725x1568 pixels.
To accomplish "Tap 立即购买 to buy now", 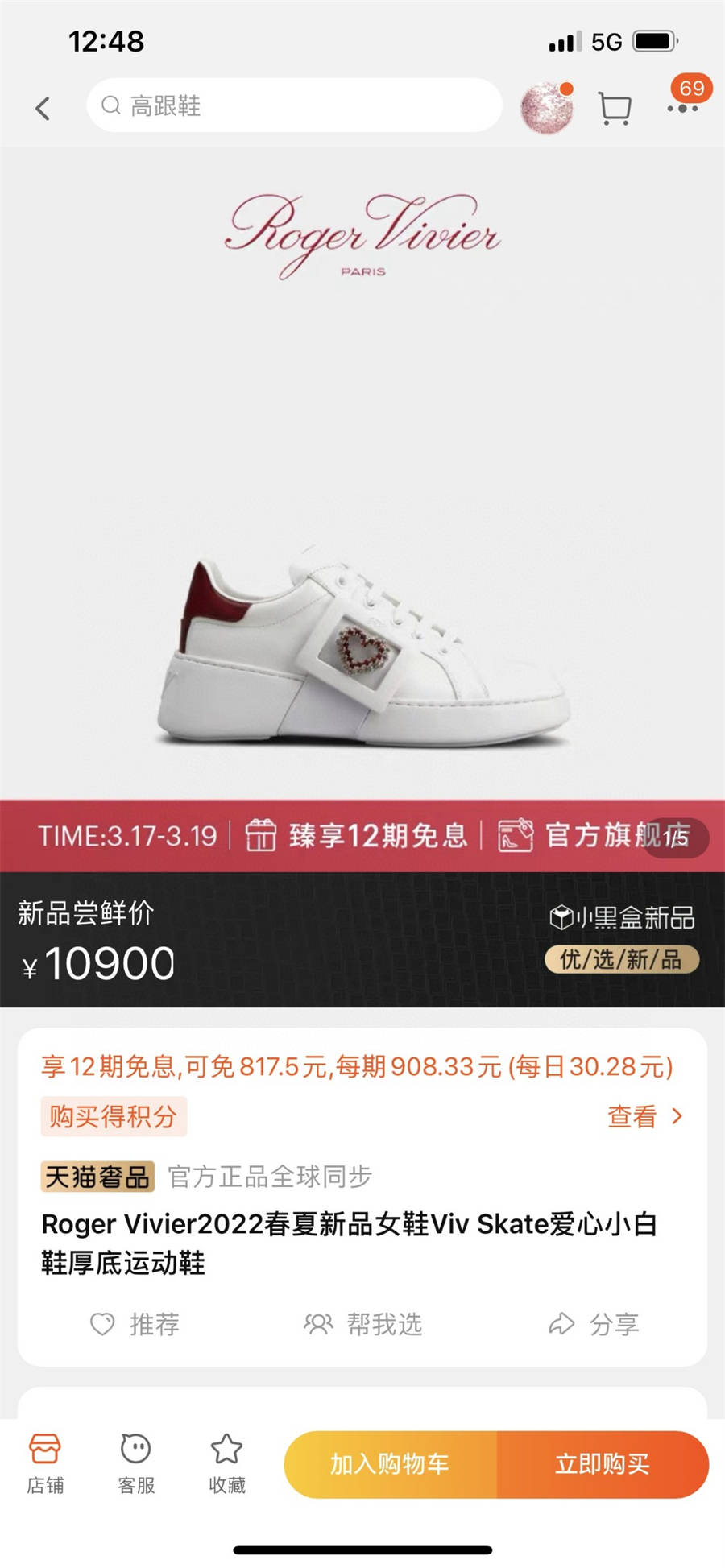I will tap(602, 1464).
